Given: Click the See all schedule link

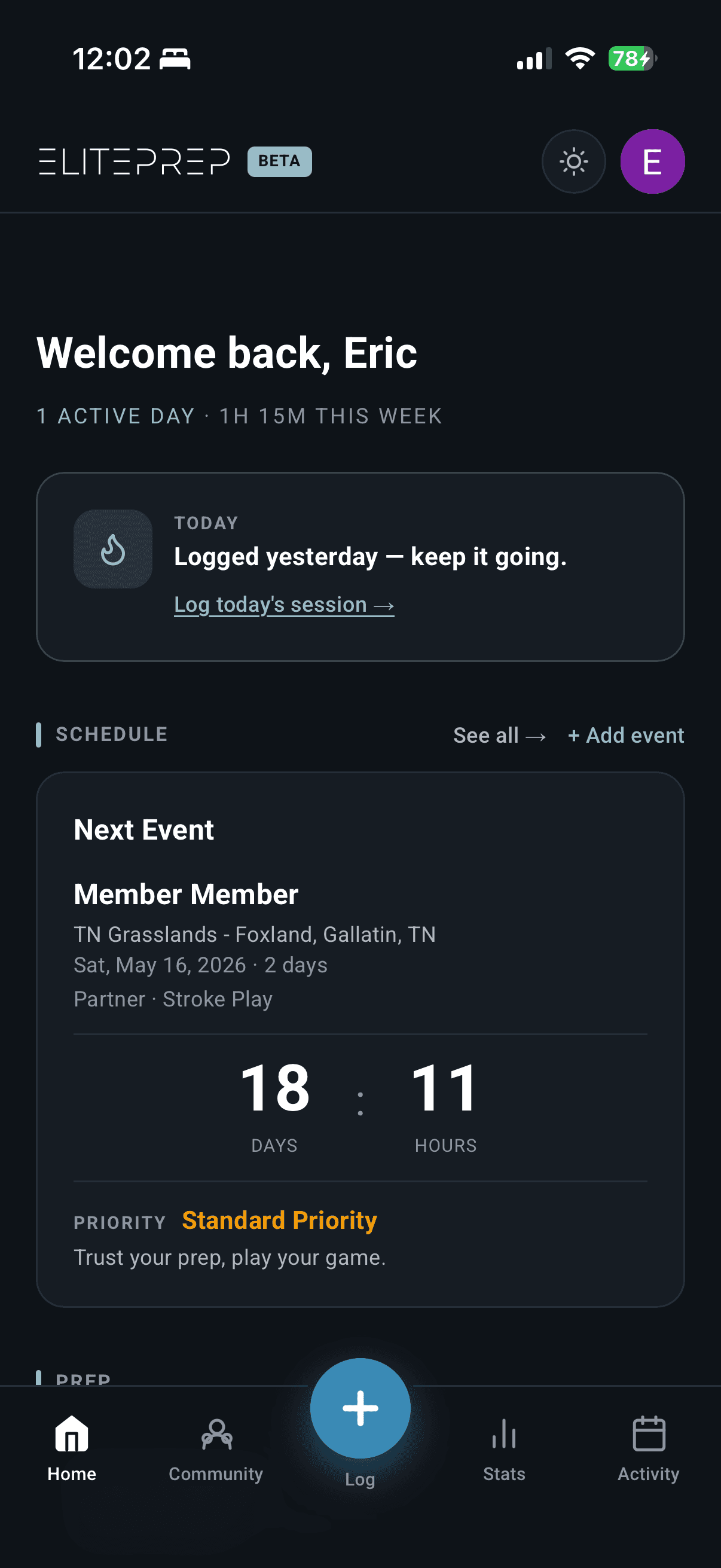Looking at the screenshot, I should click(499, 735).
